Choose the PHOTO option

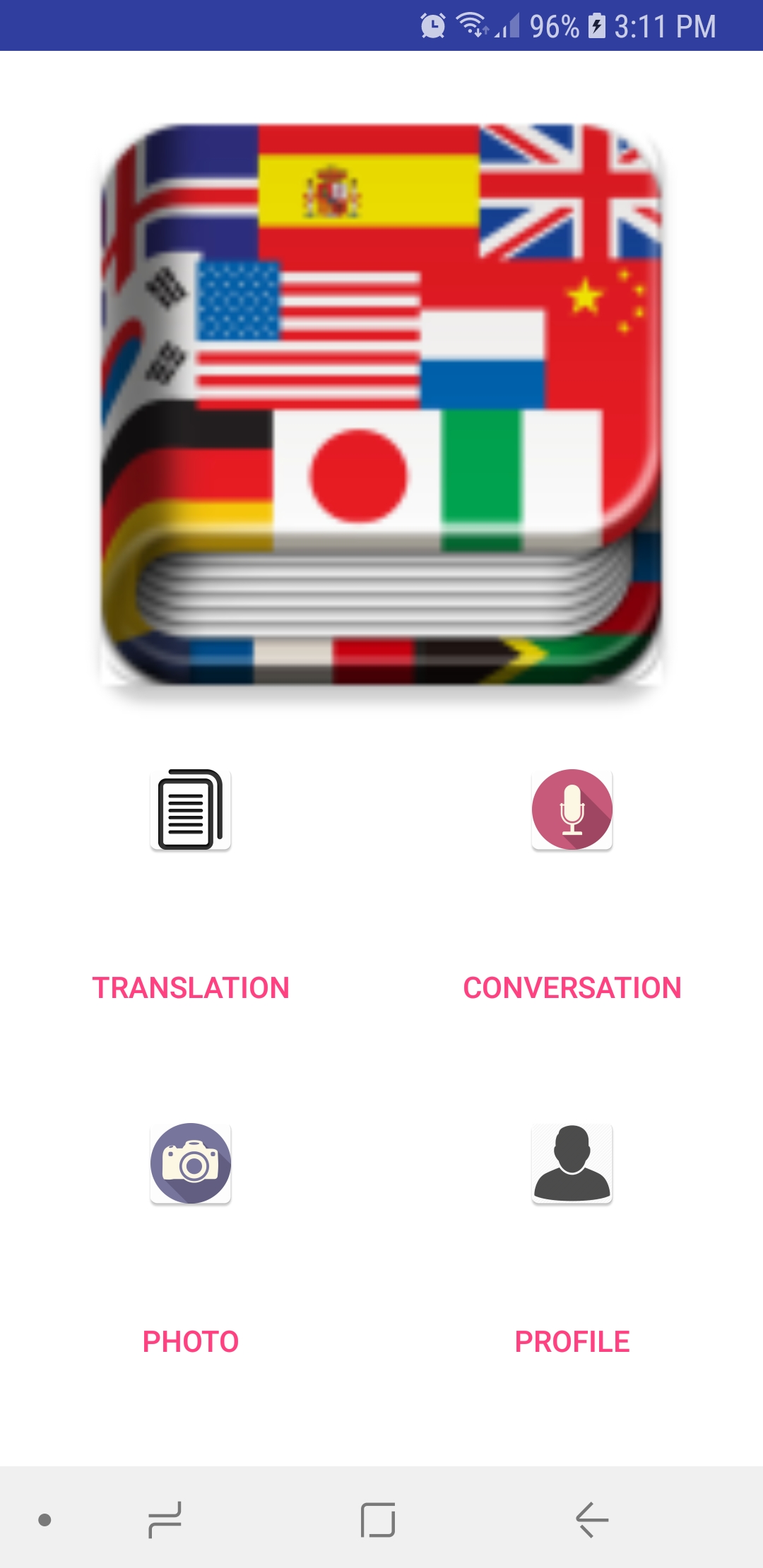click(x=191, y=1341)
